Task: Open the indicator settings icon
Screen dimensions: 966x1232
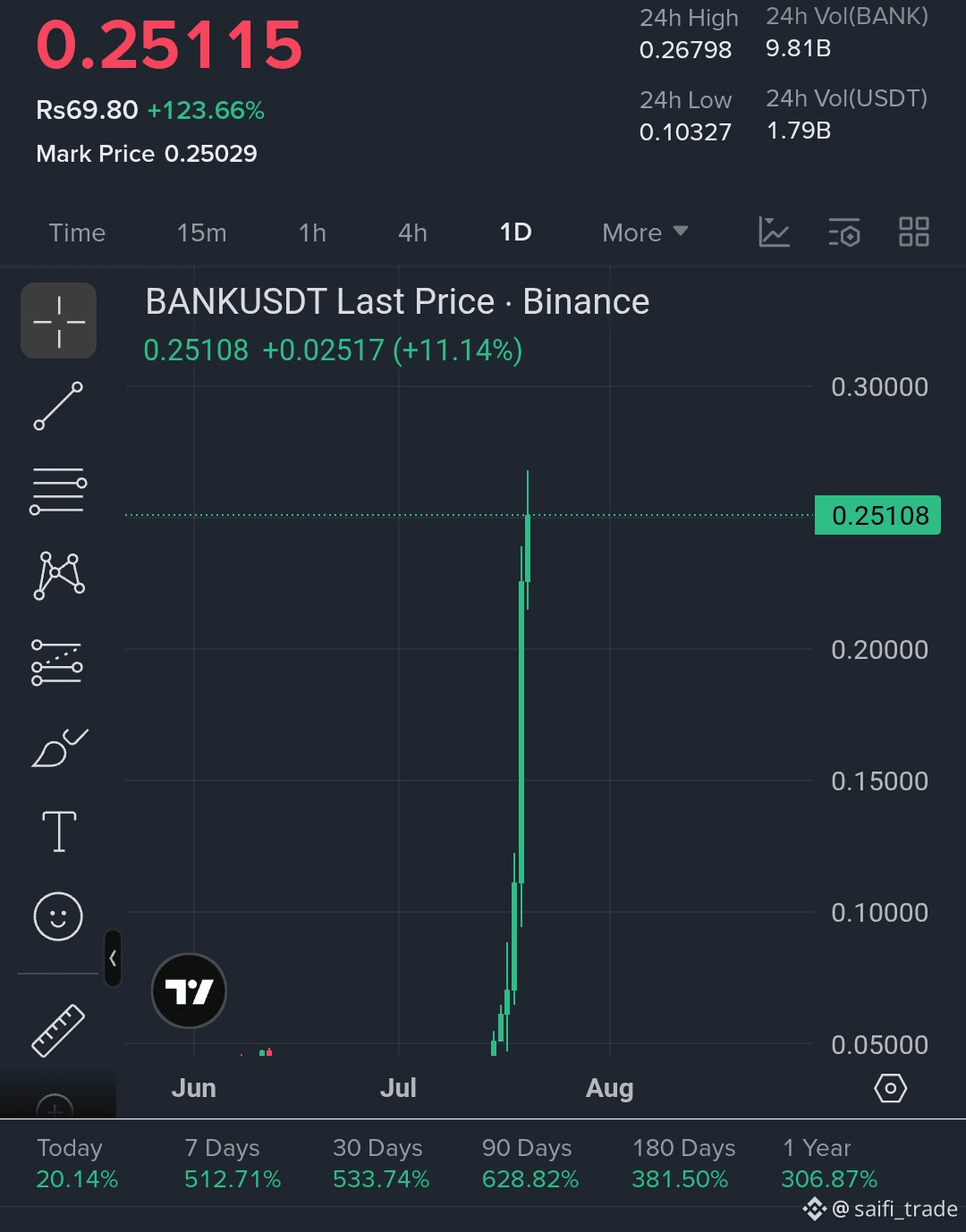Action: click(x=843, y=232)
